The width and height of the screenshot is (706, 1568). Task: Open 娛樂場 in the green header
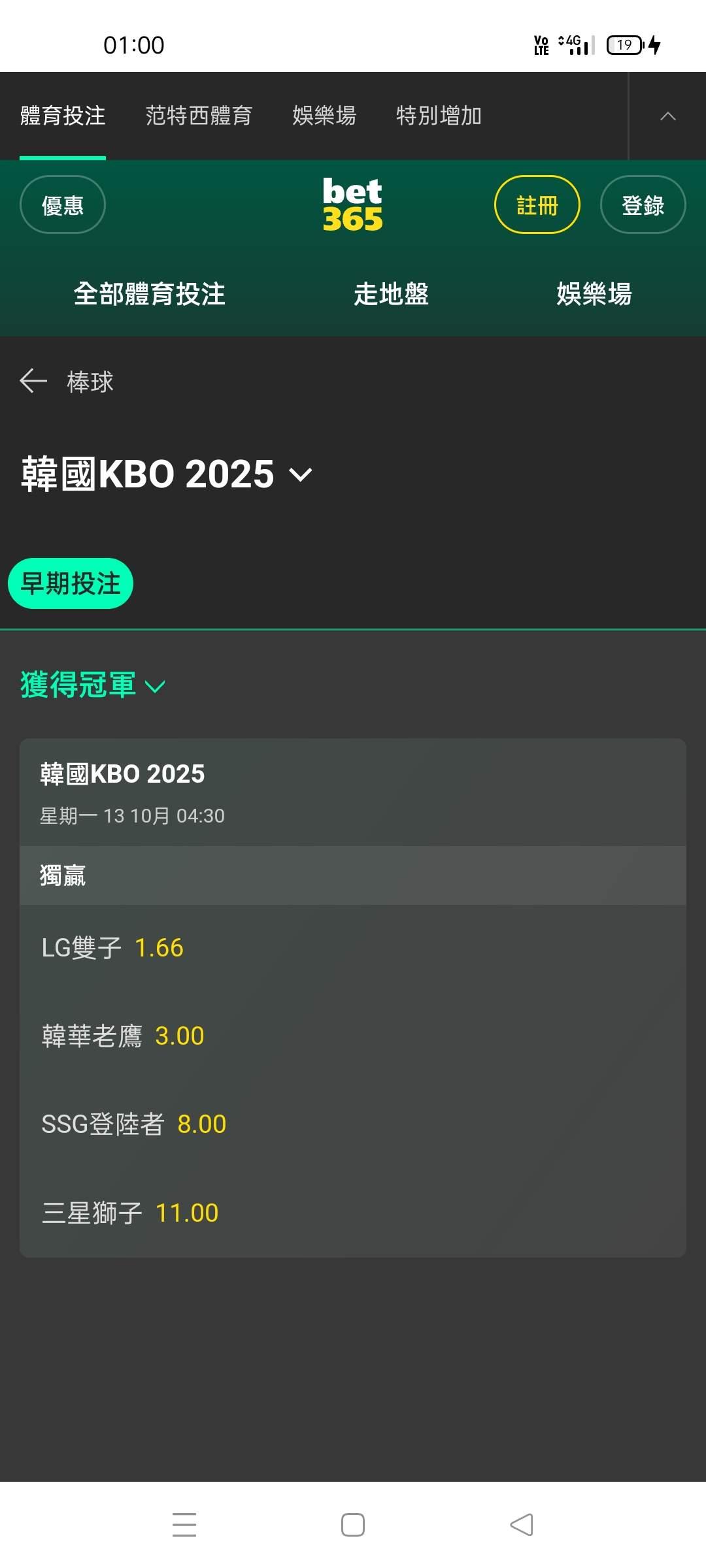point(594,294)
